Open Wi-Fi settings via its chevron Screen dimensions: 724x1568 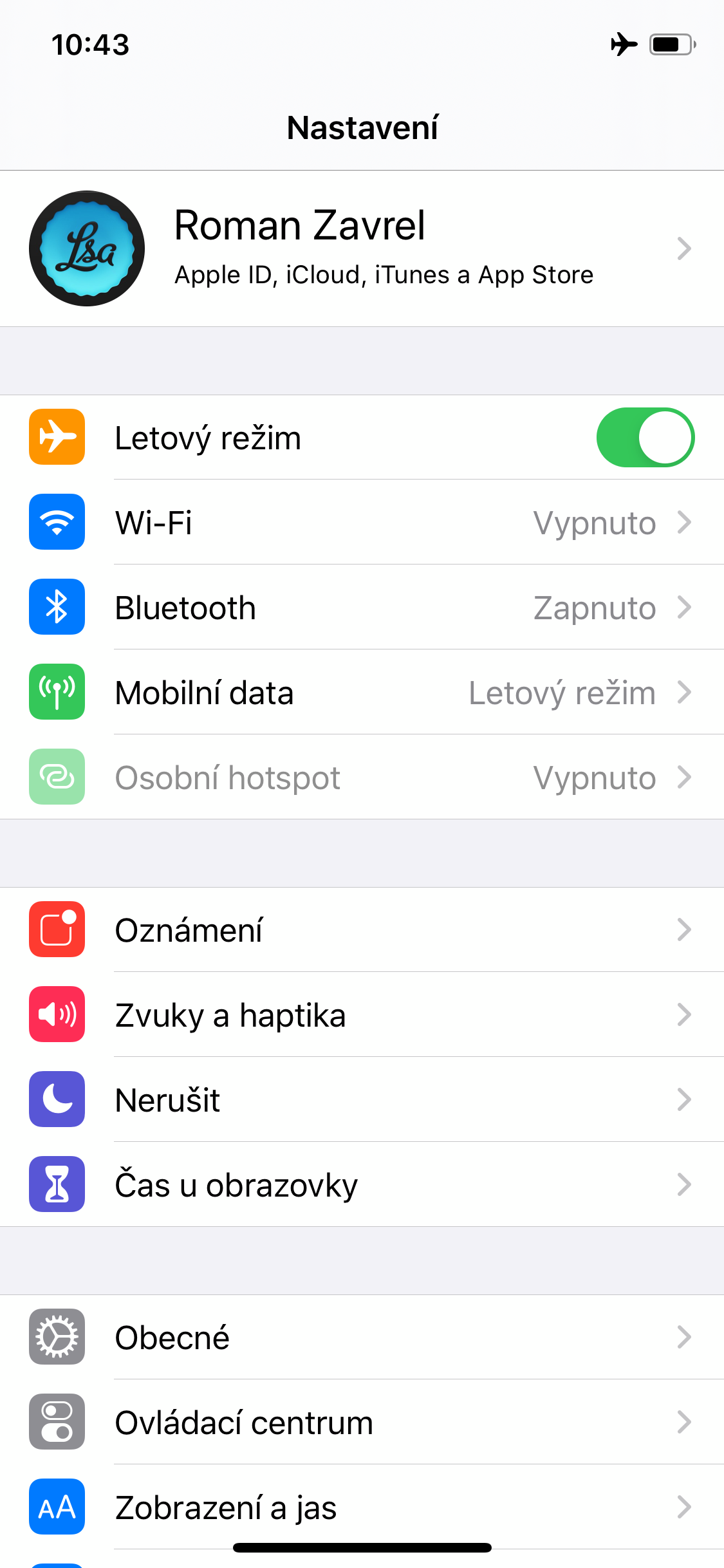(684, 523)
